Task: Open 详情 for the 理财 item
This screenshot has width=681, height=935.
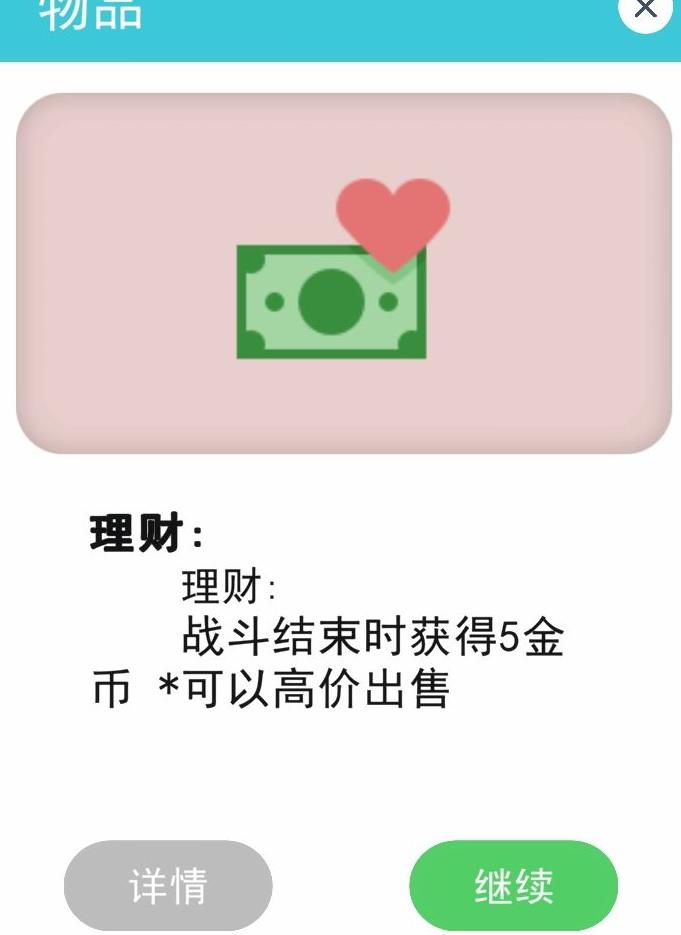Action: click(168, 885)
